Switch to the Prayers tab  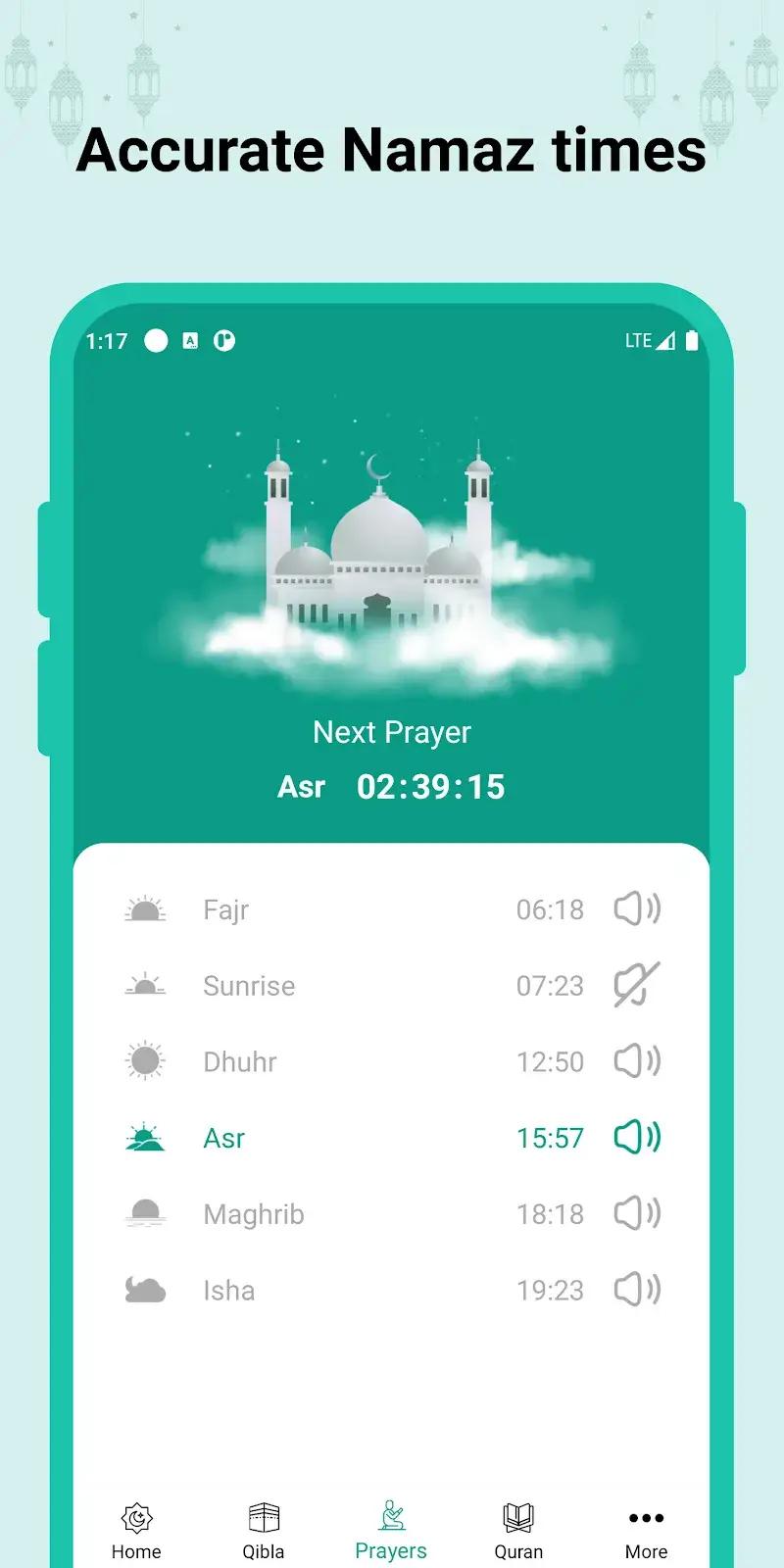[389, 1529]
